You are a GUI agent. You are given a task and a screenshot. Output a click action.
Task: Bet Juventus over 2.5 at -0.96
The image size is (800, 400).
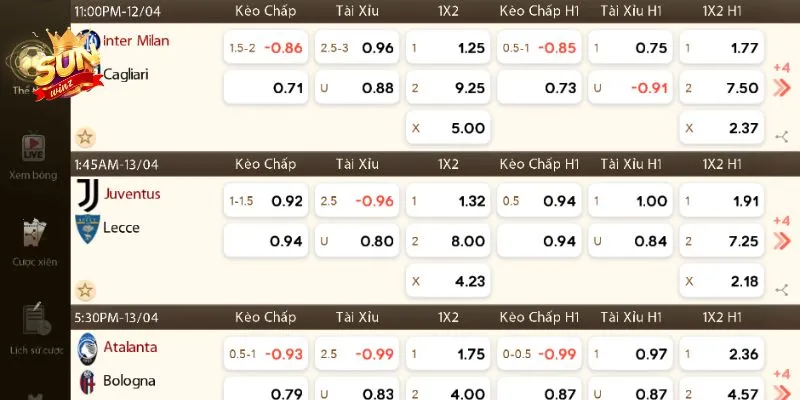(x=357, y=200)
